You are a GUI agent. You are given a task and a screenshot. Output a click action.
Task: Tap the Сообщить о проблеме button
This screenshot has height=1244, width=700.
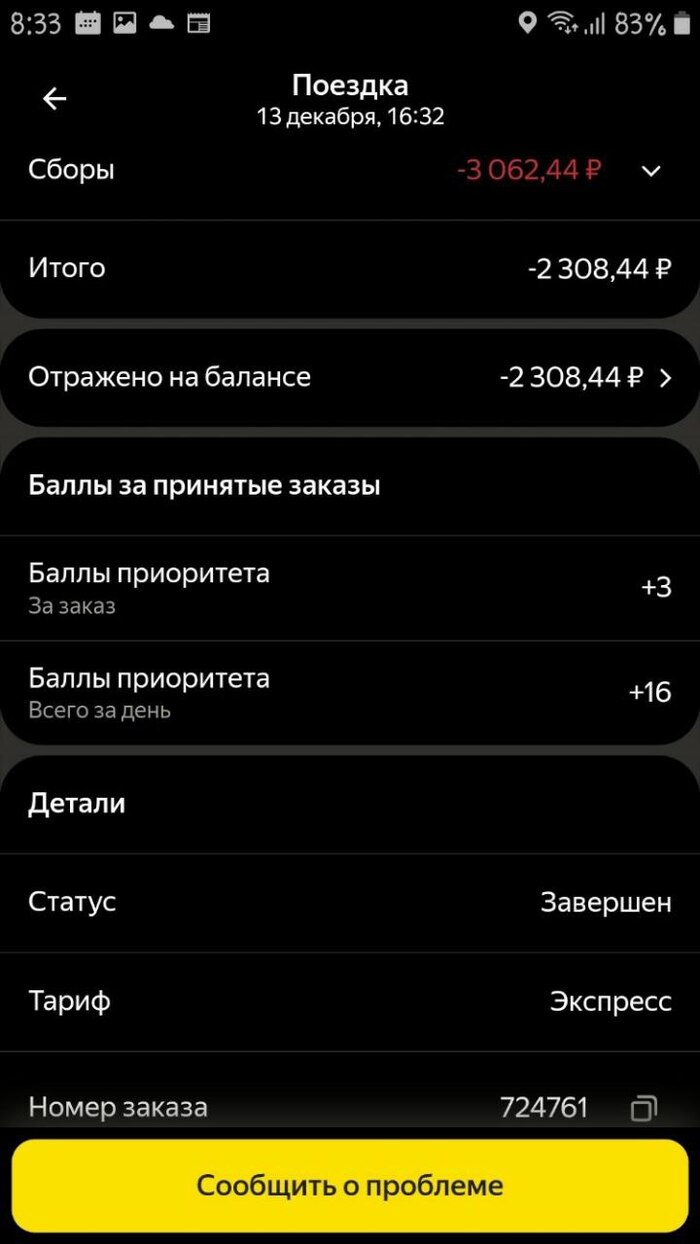(x=350, y=1186)
